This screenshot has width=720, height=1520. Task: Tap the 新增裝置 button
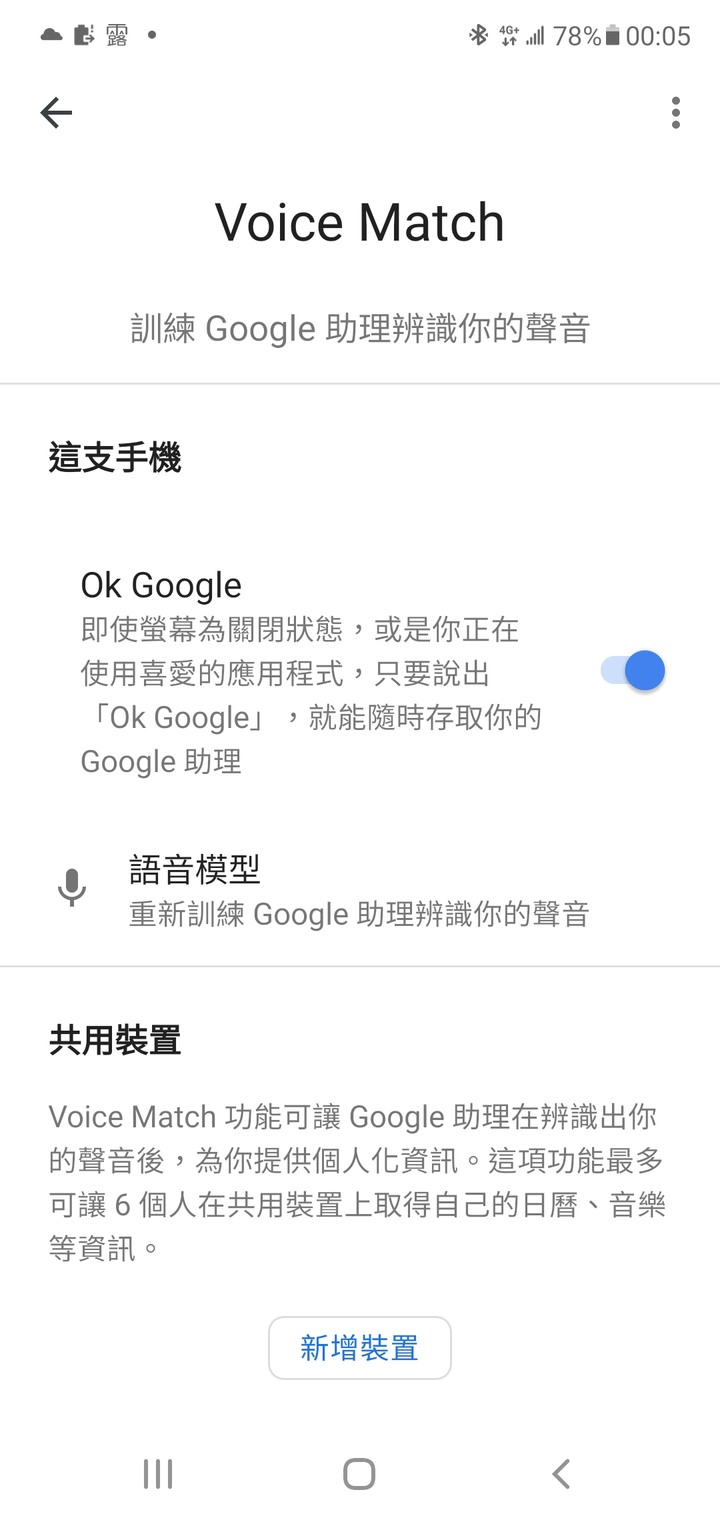coord(360,1348)
